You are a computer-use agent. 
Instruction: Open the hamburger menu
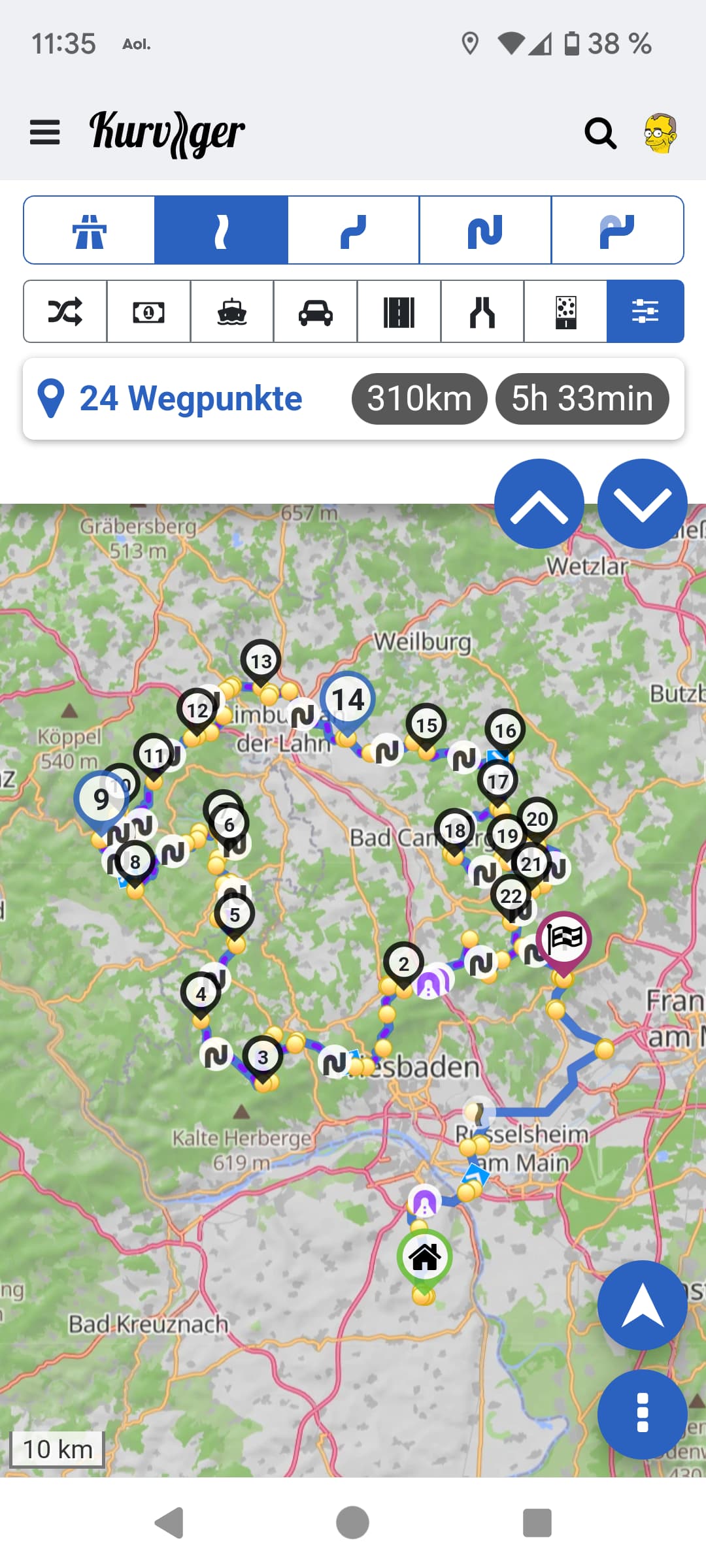point(44,133)
